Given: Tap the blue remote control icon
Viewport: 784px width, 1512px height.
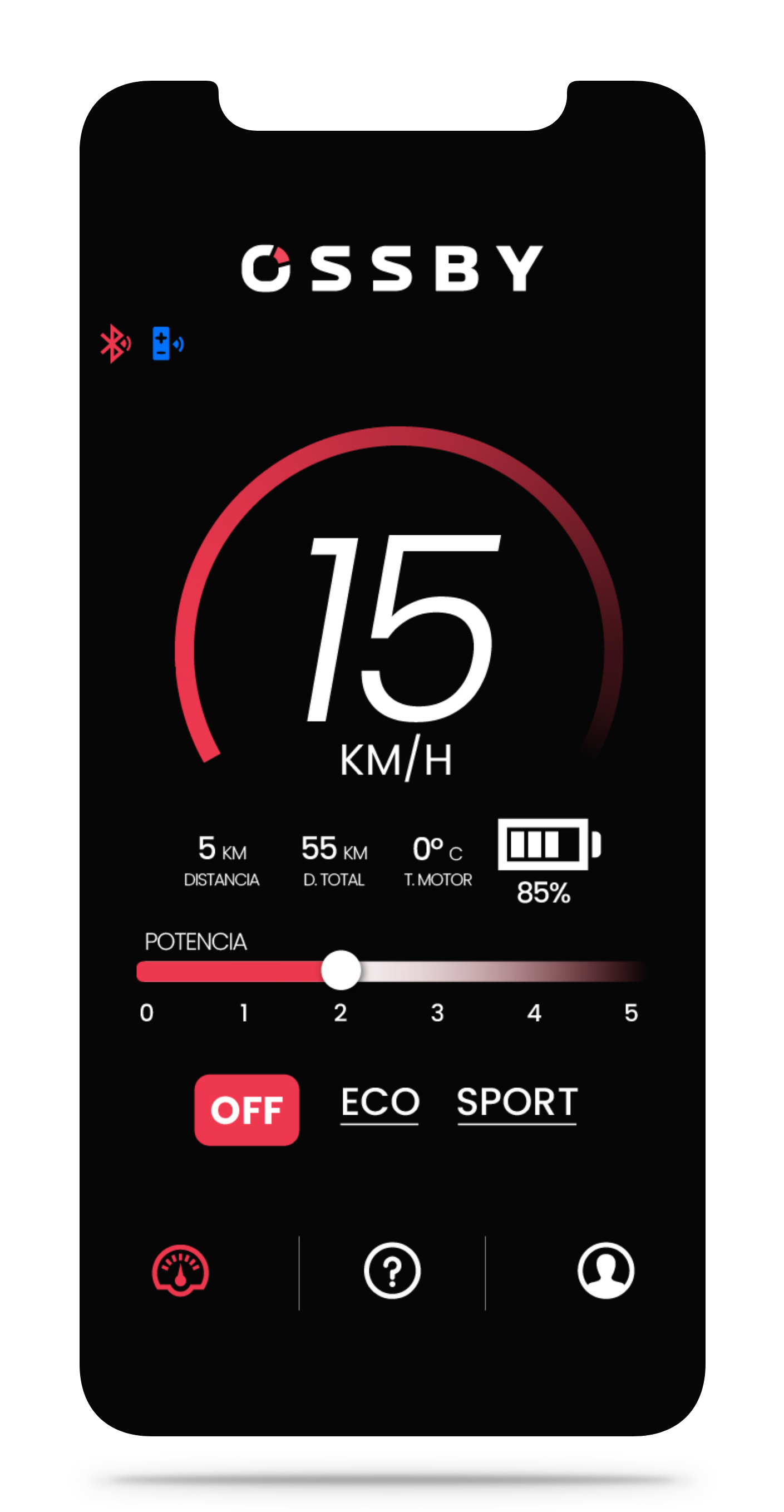Looking at the screenshot, I should pos(168,343).
